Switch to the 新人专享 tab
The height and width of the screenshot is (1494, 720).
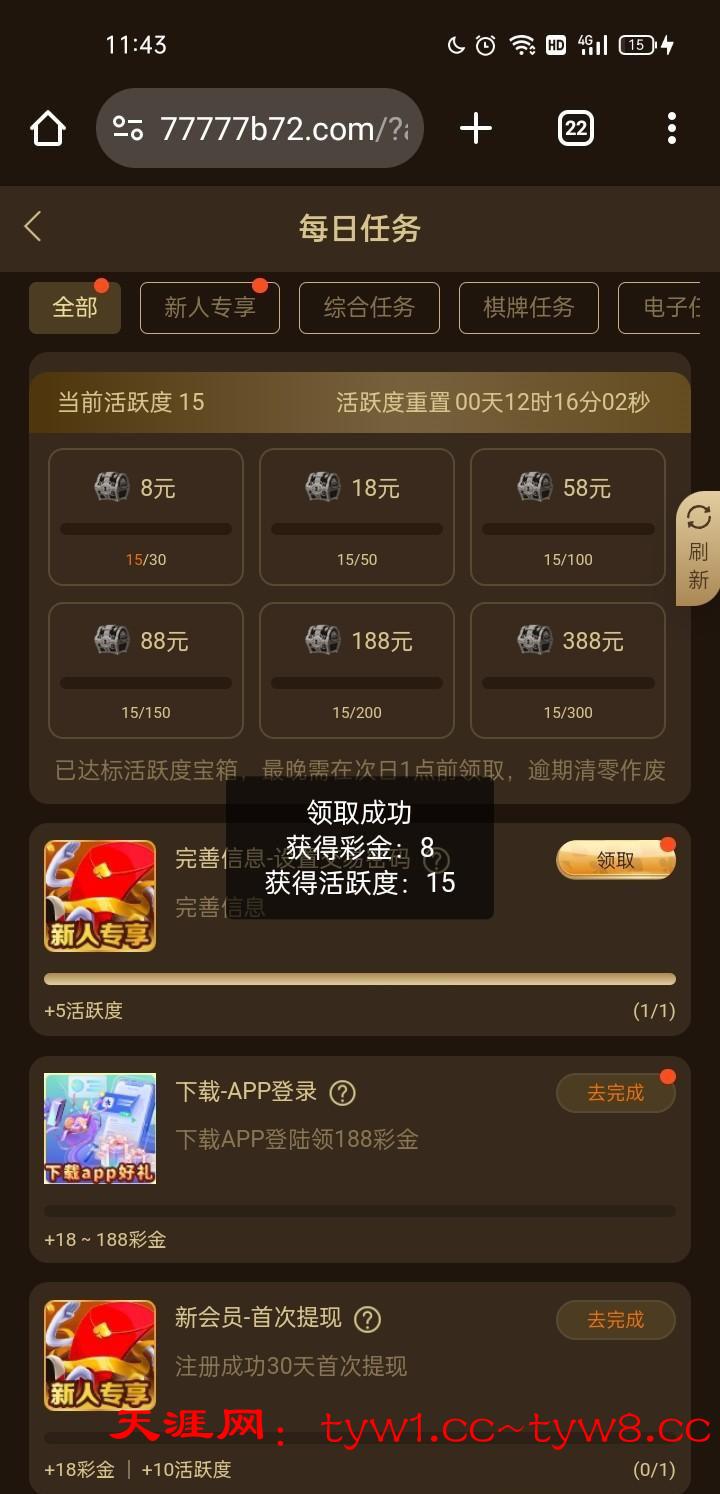tap(209, 307)
